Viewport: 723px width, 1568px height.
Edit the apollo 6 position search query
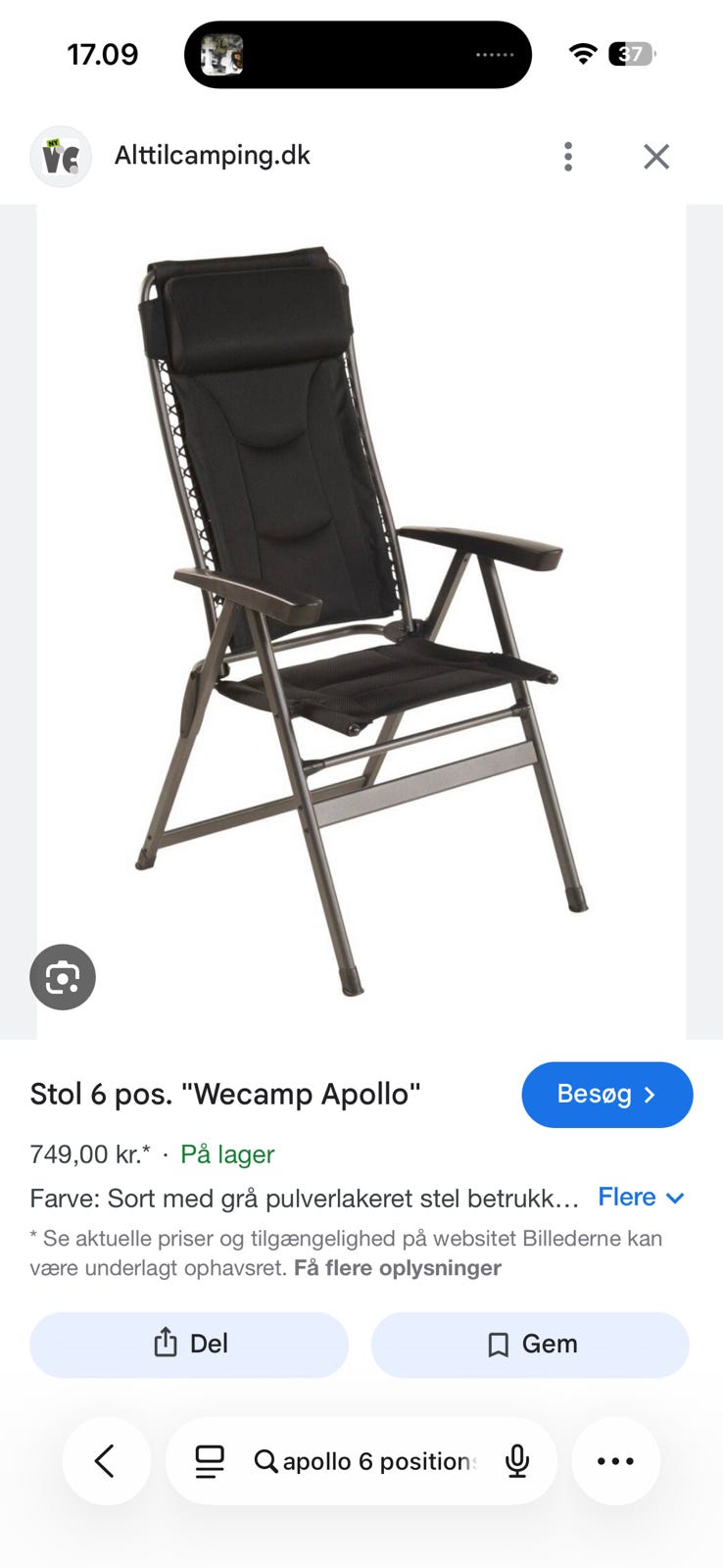378,1461
